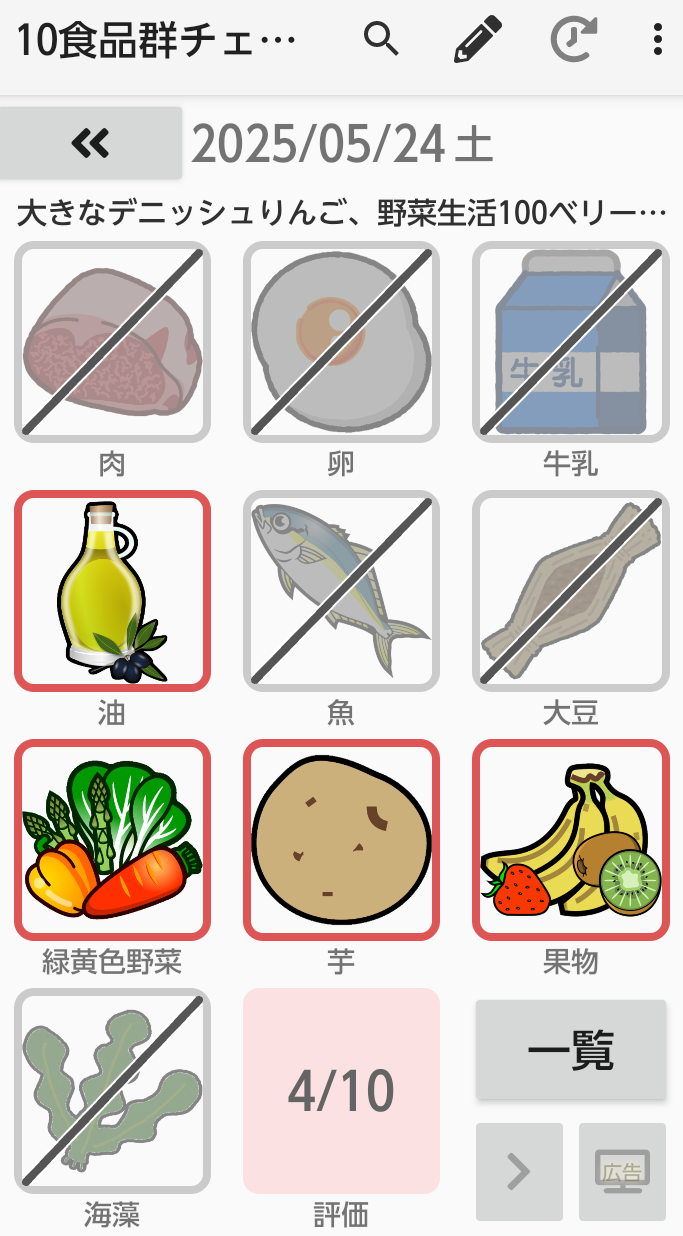Uncheck the 芋 food group

[x=341, y=839]
